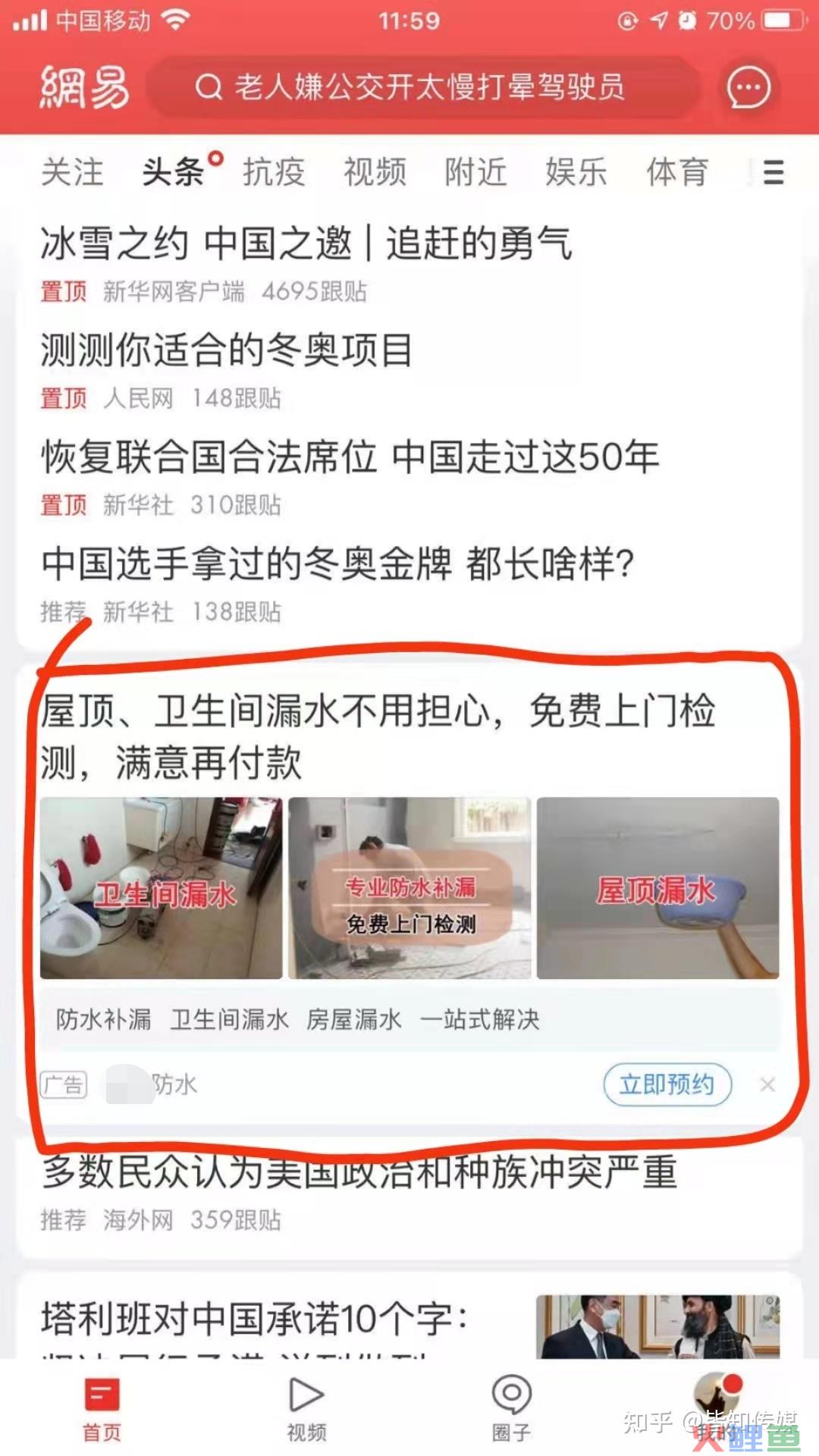Switch to the 关注 tab
The height and width of the screenshot is (1456, 819).
coord(72,172)
